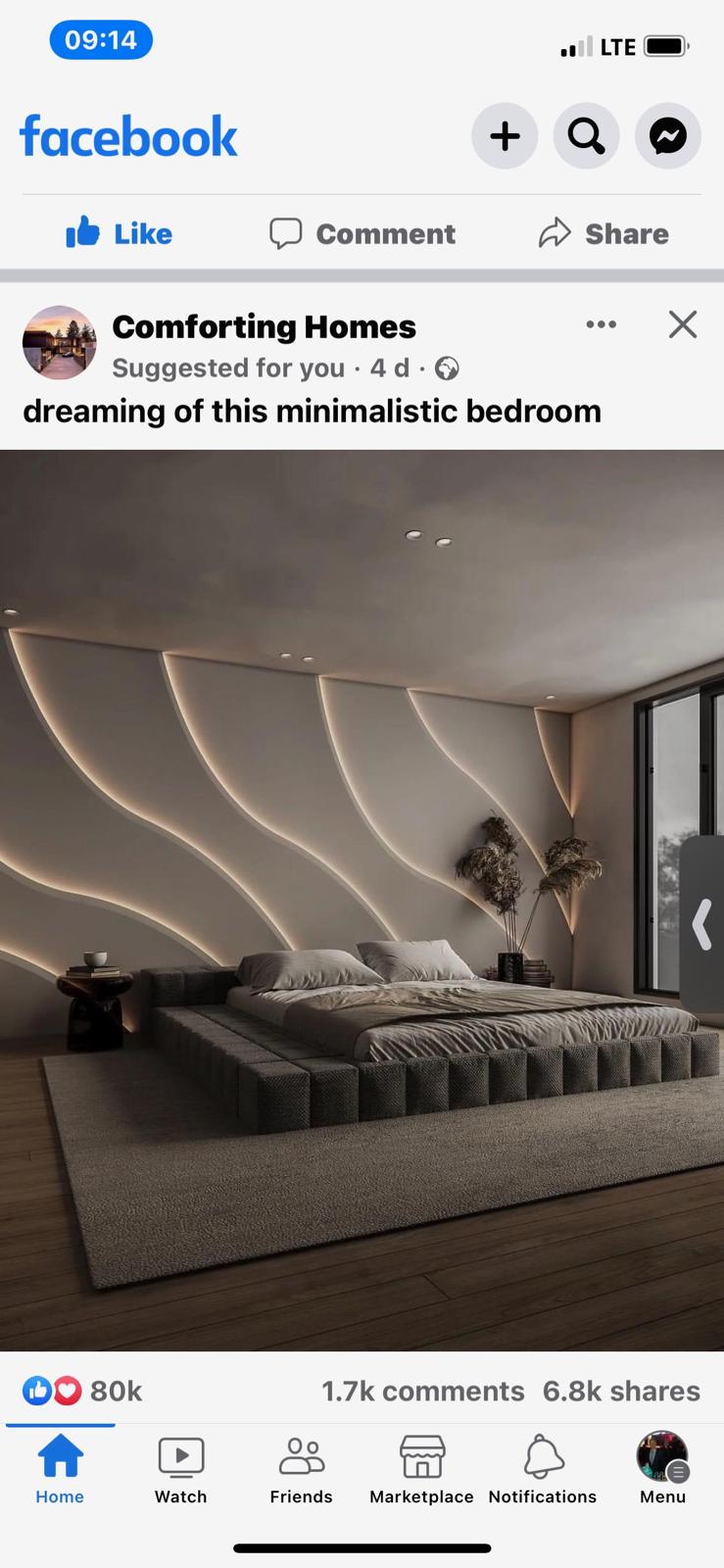Open Messenger chats
The image size is (724, 1568).
pos(668,136)
